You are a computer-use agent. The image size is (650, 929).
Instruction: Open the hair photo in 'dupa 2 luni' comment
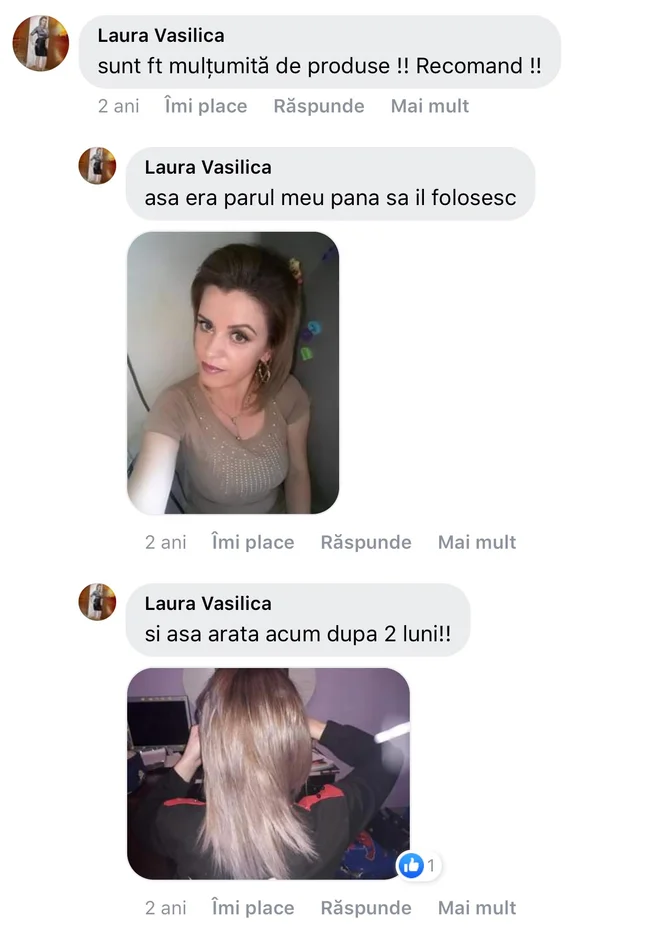point(268,773)
